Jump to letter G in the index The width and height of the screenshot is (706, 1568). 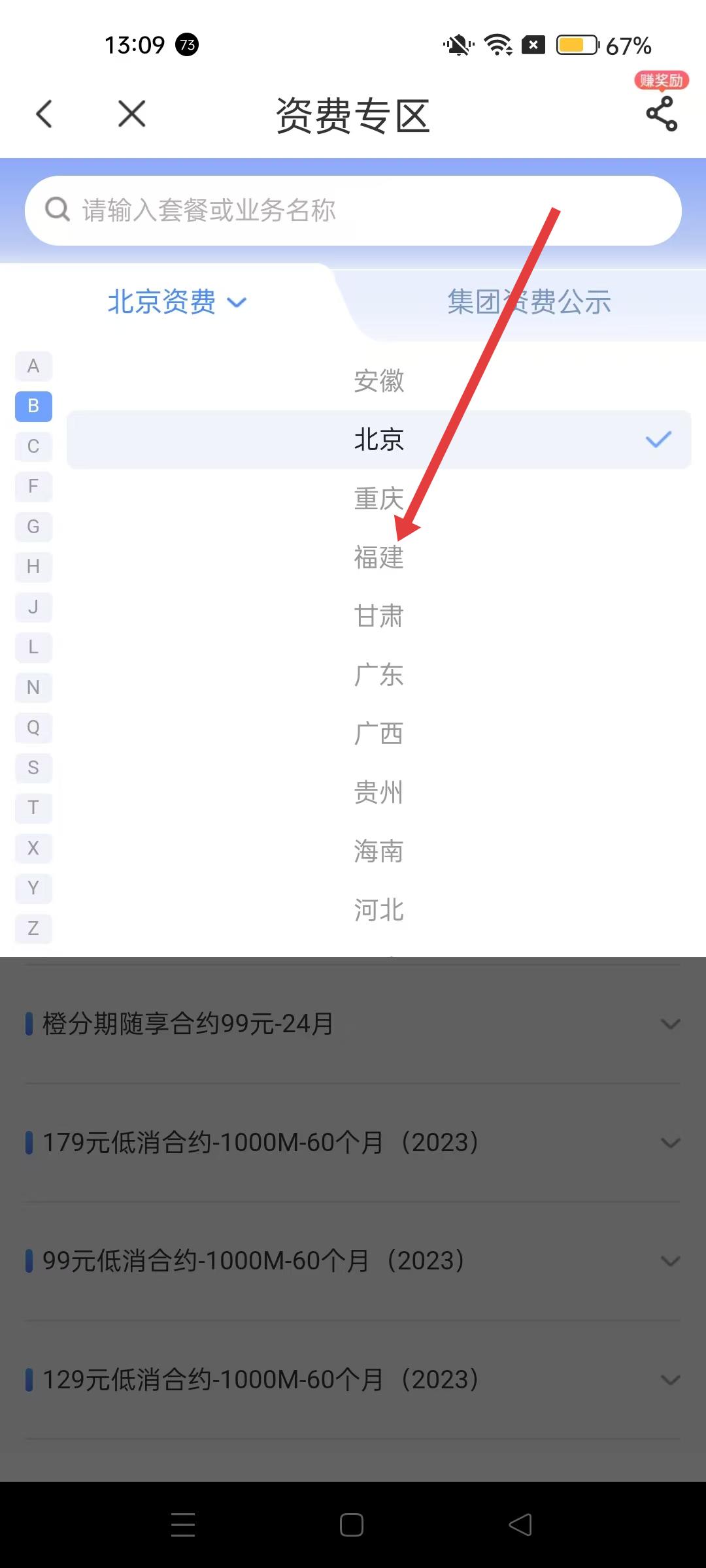tap(33, 527)
